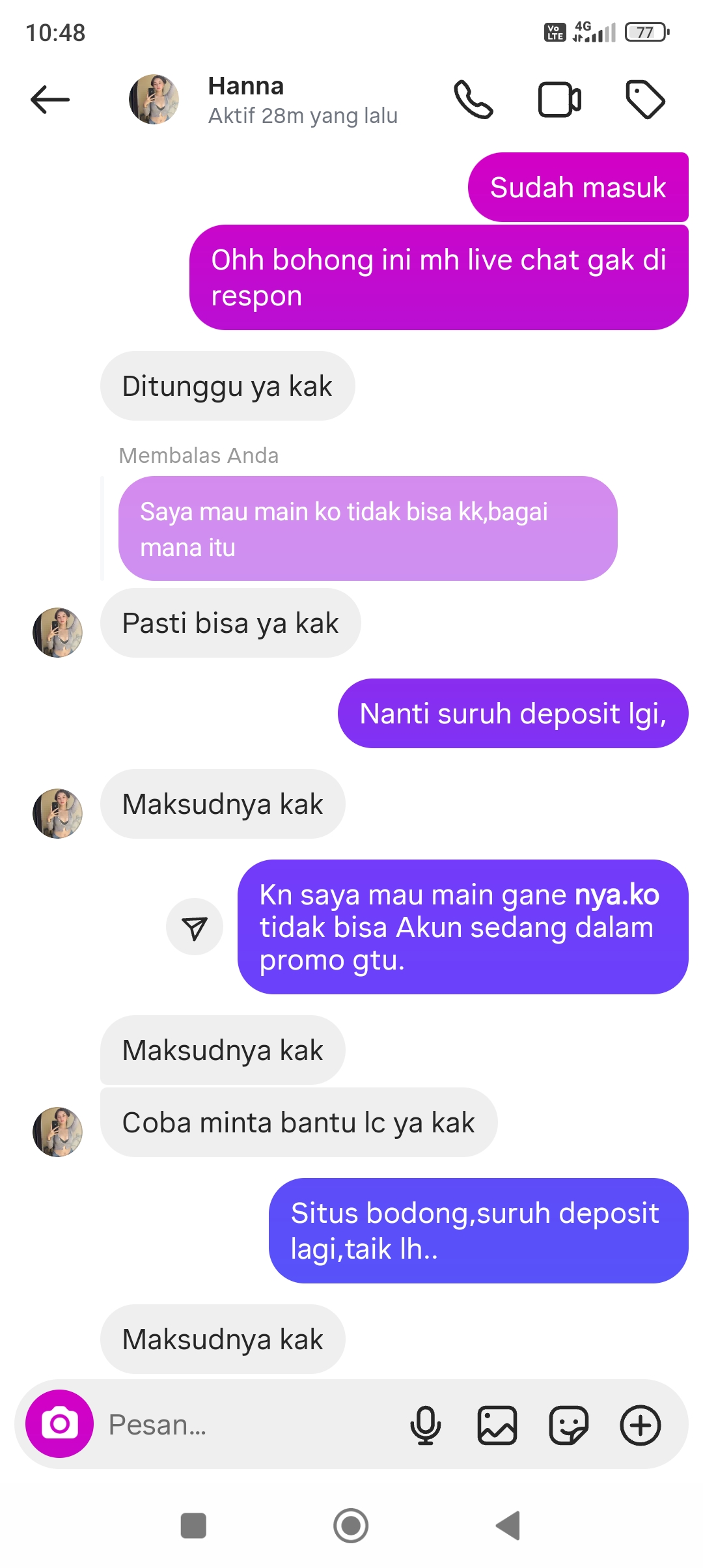Screen dimensions: 703x1568
Task: Tap the share arrow beside the promo message
Action: pyautogui.click(x=195, y=927)
